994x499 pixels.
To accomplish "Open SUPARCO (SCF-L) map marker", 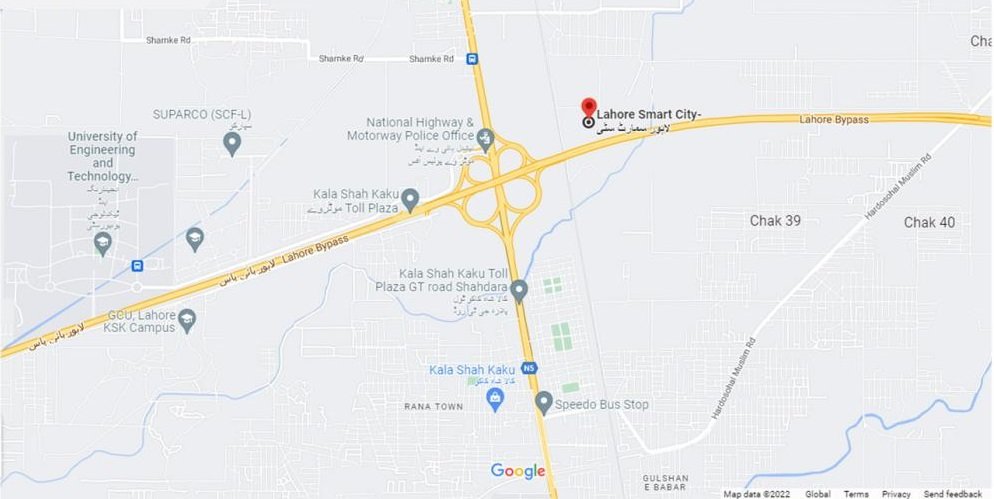I will [x=232, y=143].
